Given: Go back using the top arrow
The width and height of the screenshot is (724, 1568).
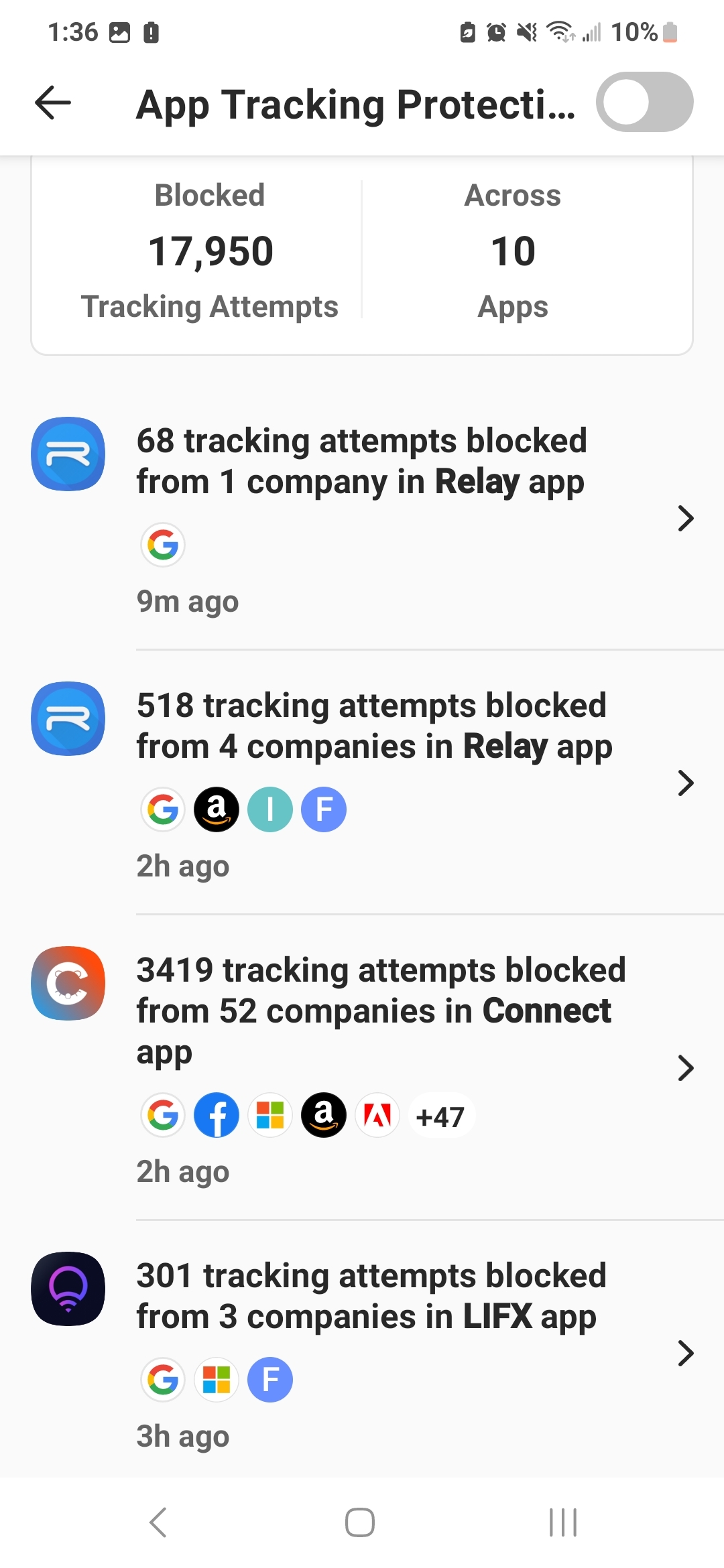Looking at the screenshot, I should [53, 103].
